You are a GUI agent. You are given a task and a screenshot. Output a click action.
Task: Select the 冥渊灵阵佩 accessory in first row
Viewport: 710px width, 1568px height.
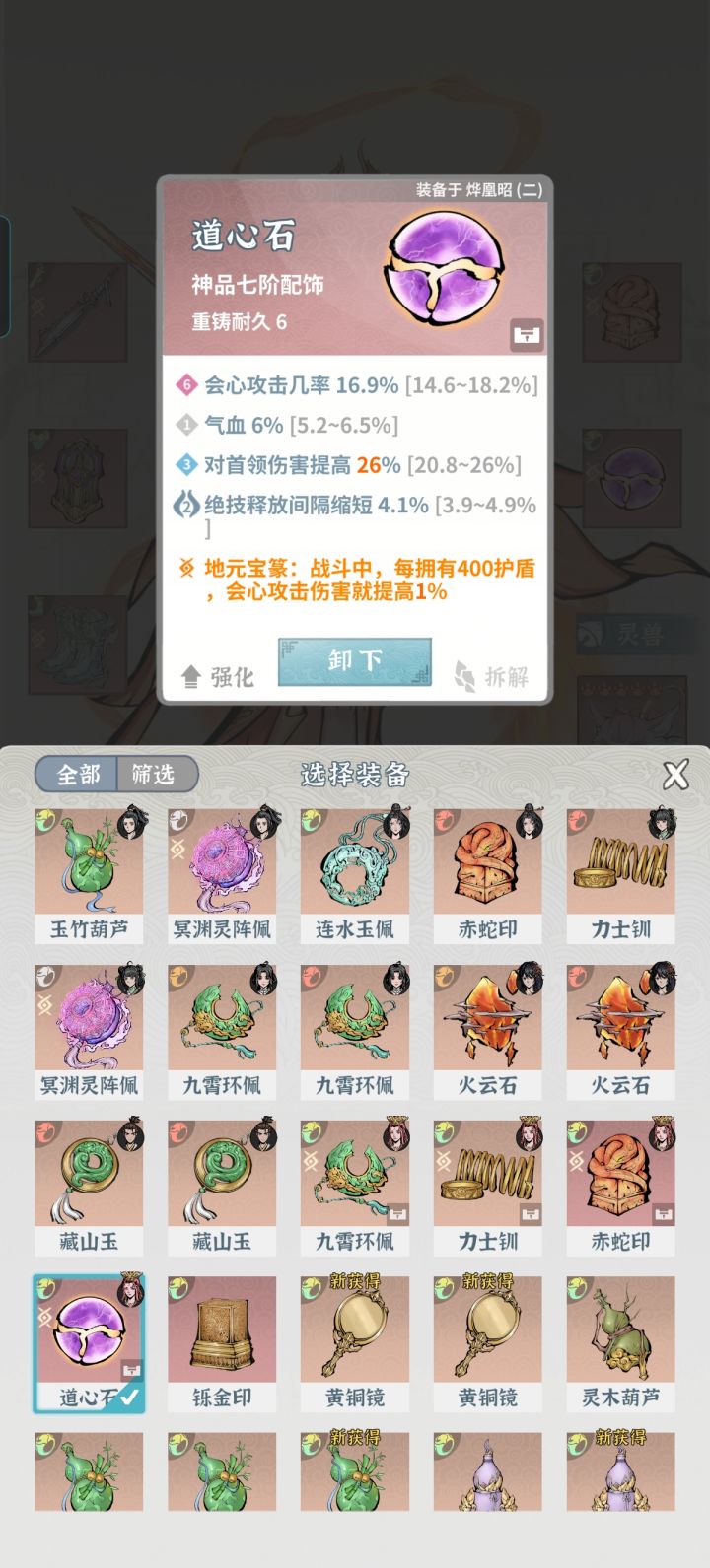[221, 867]
